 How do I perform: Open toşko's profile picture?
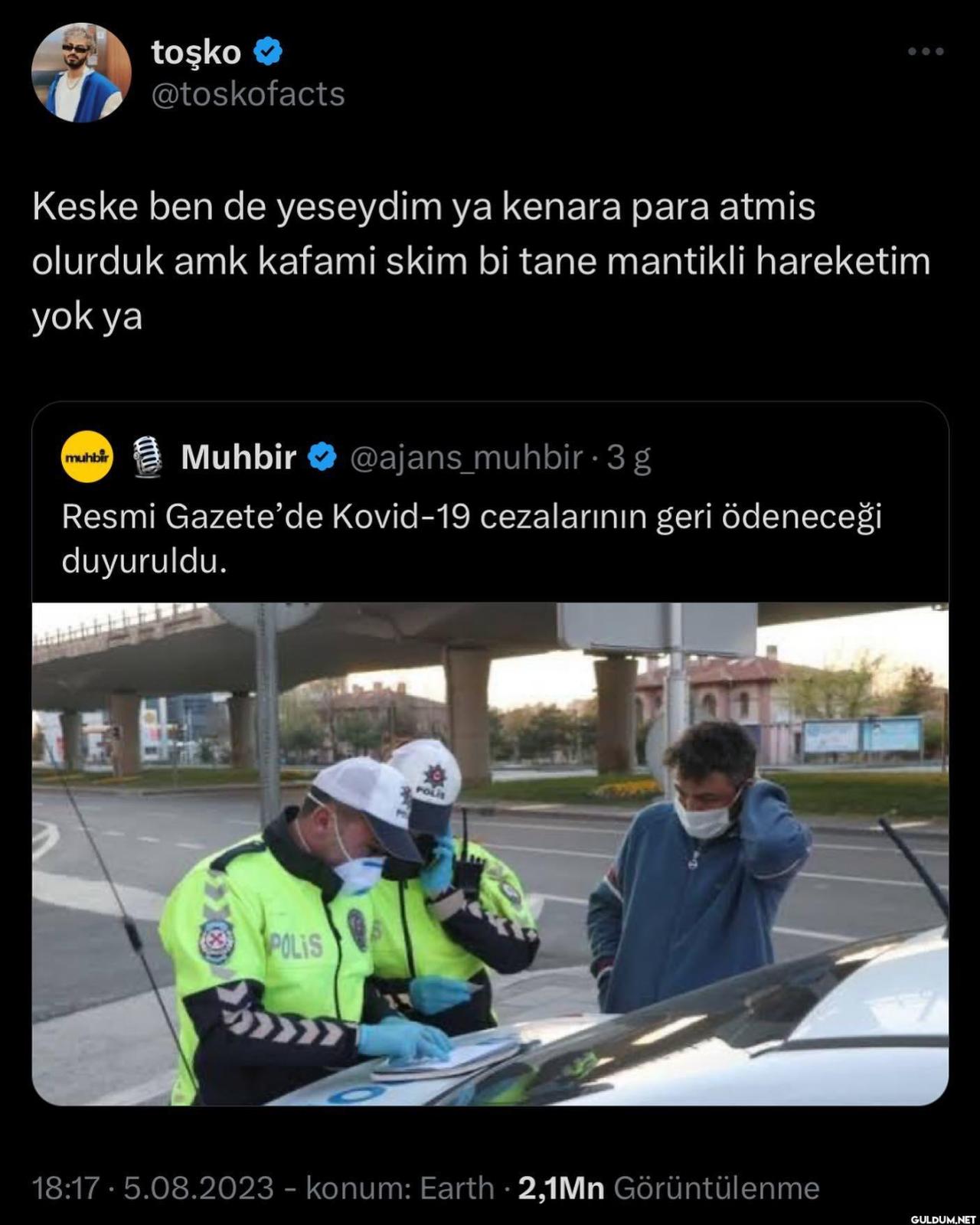point(81,73)
